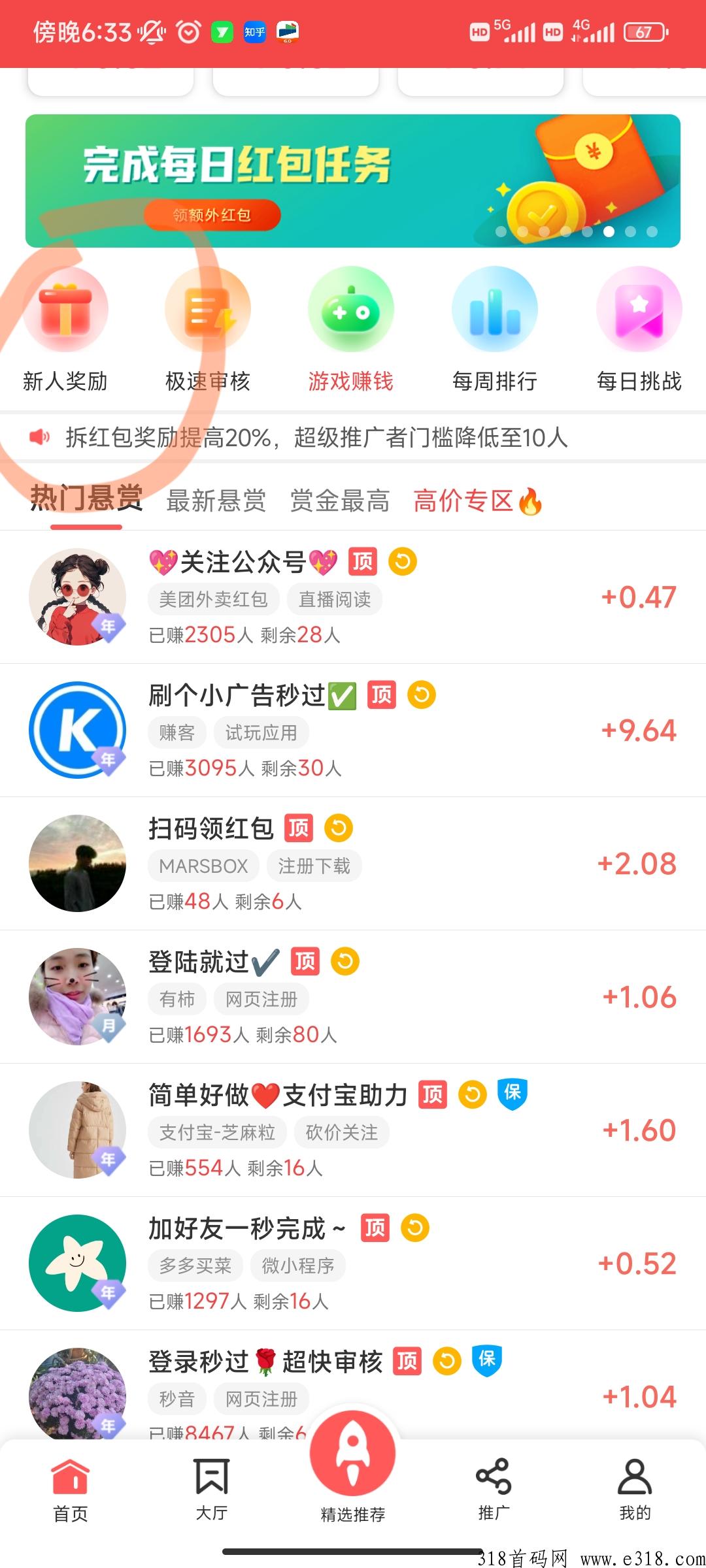Tap the 领额外红包 button
Viewport: 706px width, 1568px height.
pyautogui.click(x=212, y=215)
